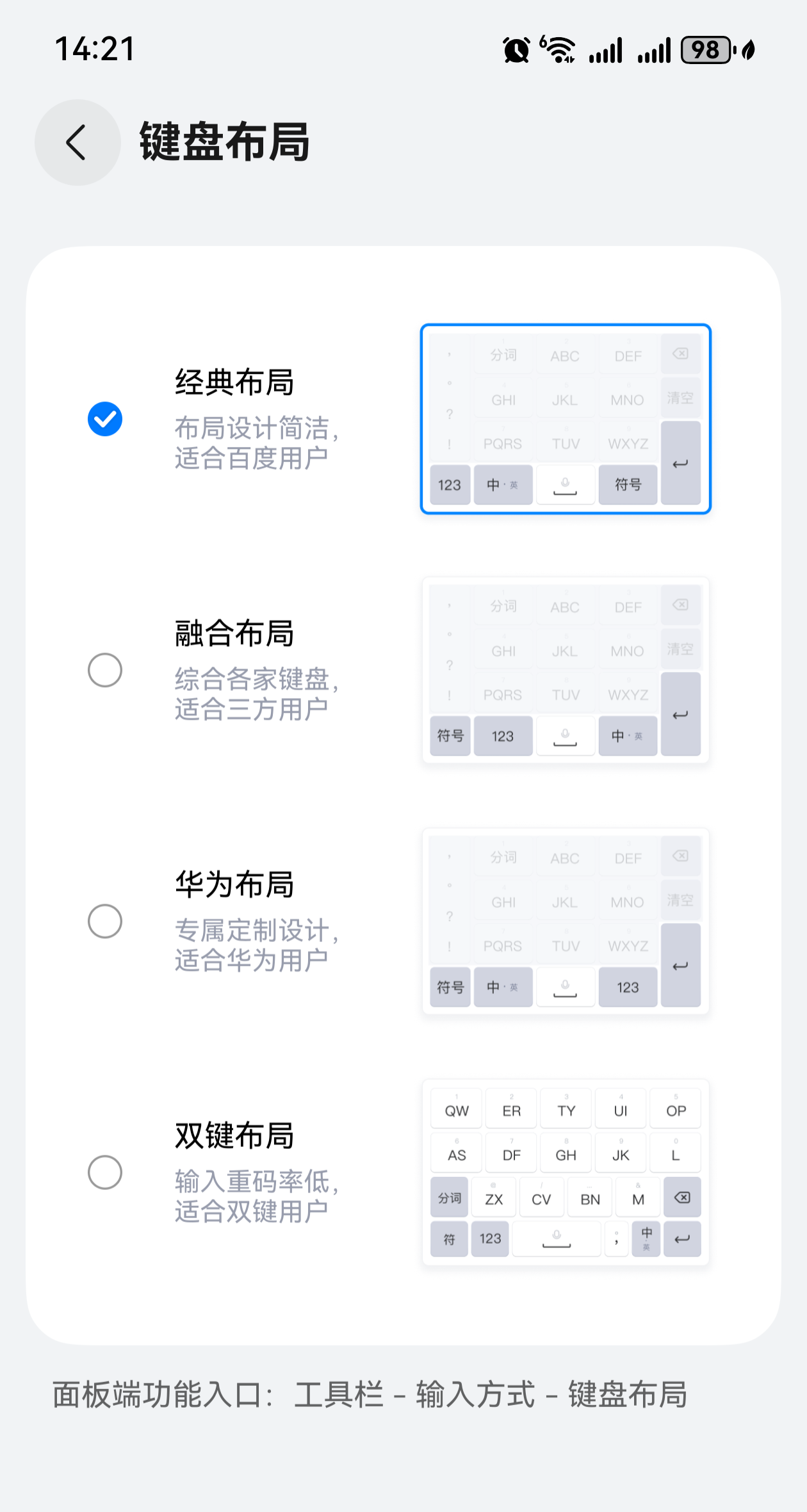The image size is (807, 1512).
Task: Tap the spacebar in the double-key layout preview
Action: 557,1238
